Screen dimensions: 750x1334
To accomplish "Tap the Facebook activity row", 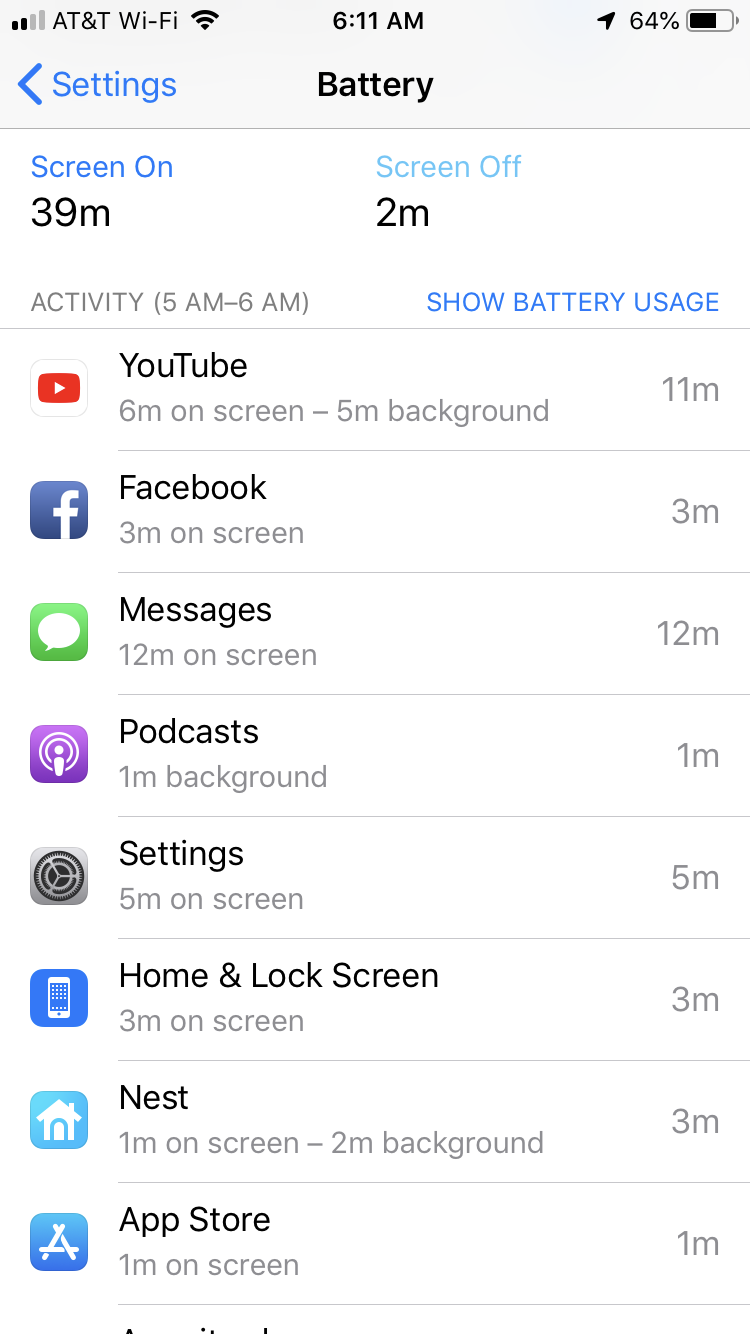I will pos(375,511).
